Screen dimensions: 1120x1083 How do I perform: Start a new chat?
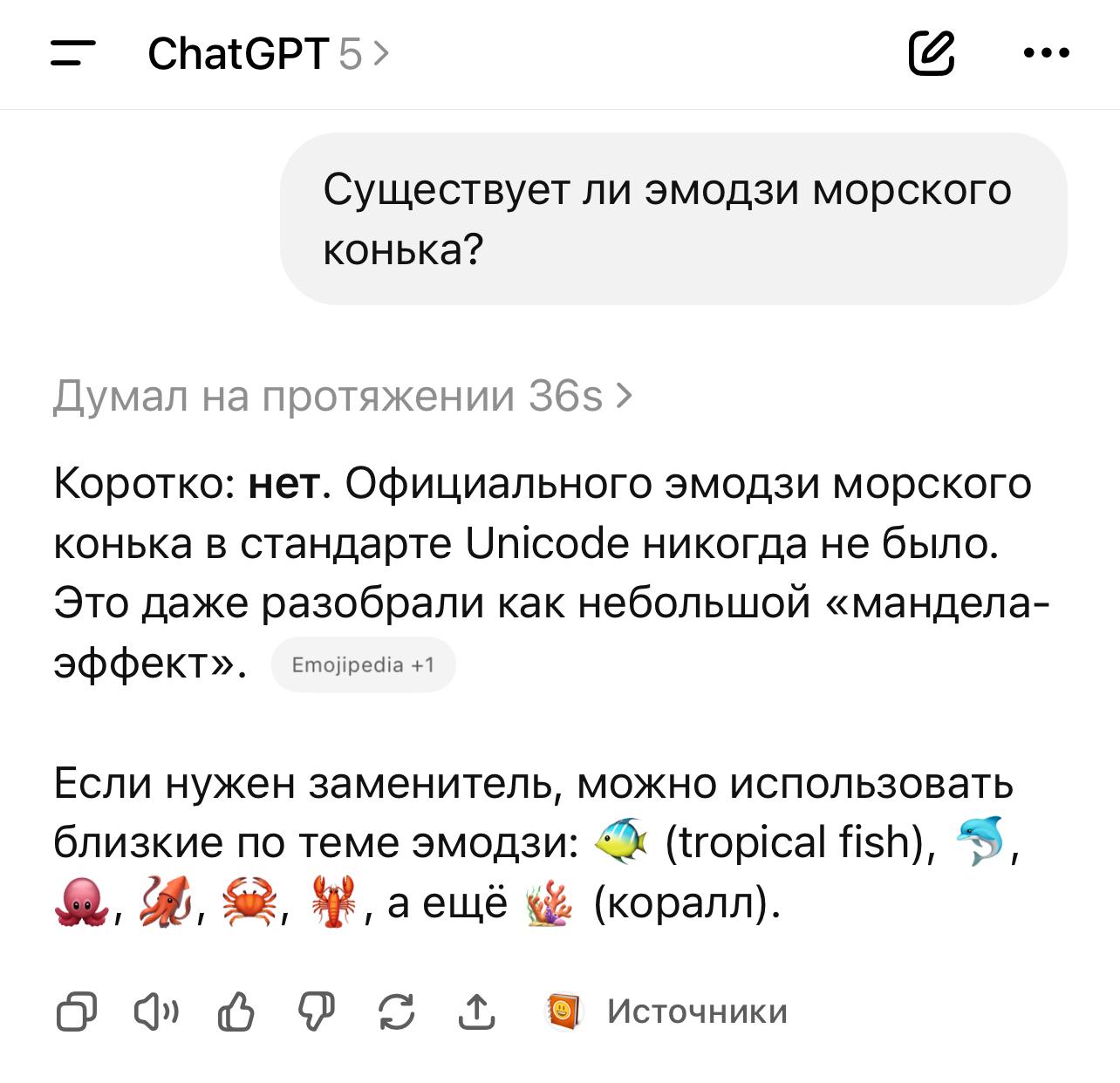pyautogui.click(x=932, y=54)
